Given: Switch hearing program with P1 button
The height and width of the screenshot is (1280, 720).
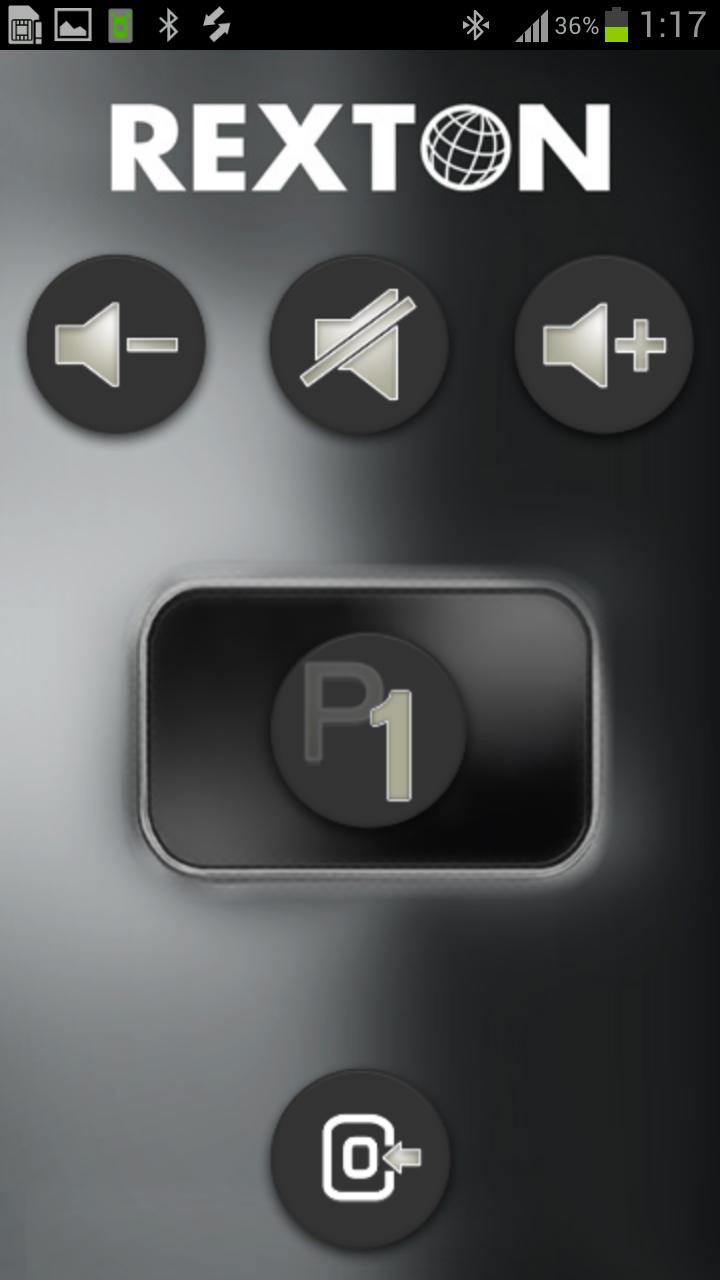Looking at the screenshot, I should [367, 729].
